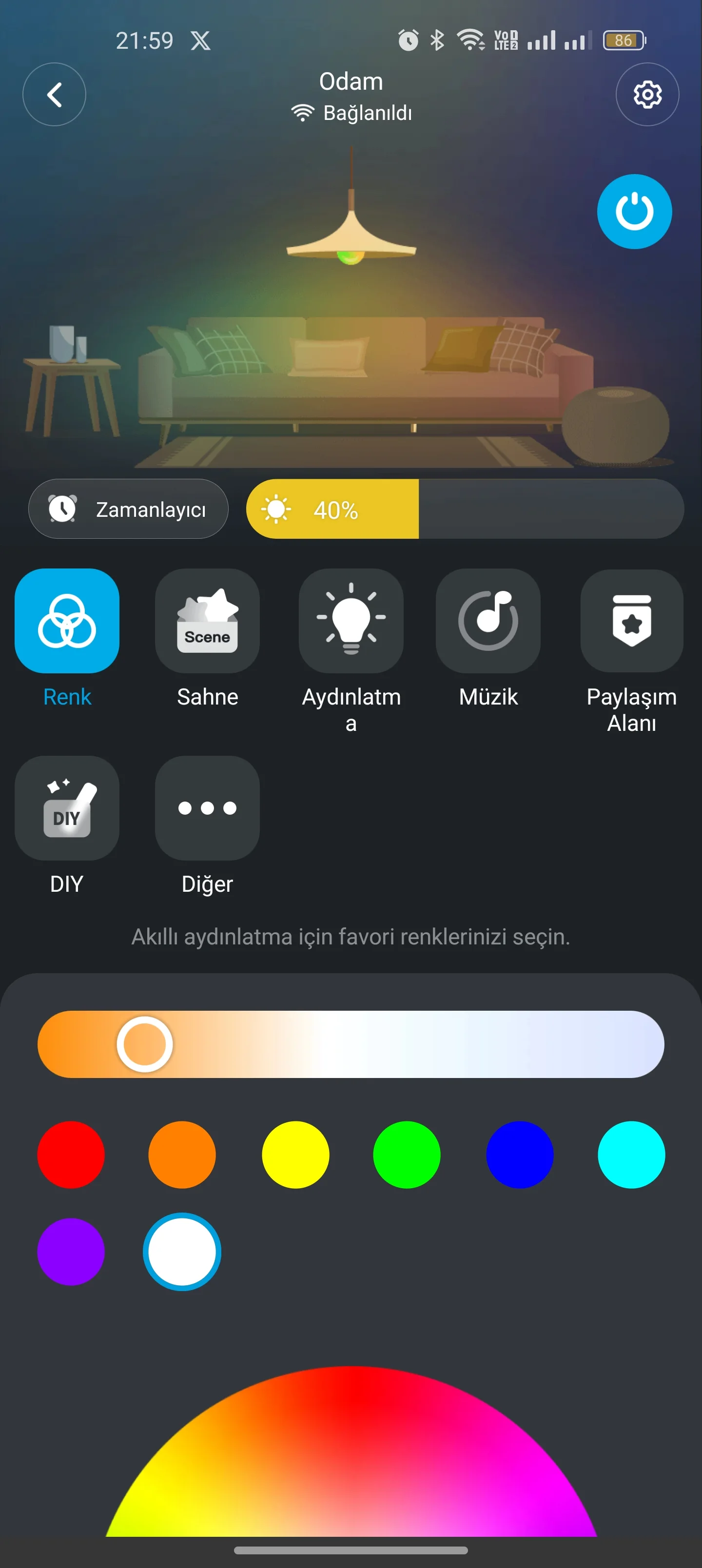
Task: Go back using the top-left arrow
Action: tap(54, 95)
